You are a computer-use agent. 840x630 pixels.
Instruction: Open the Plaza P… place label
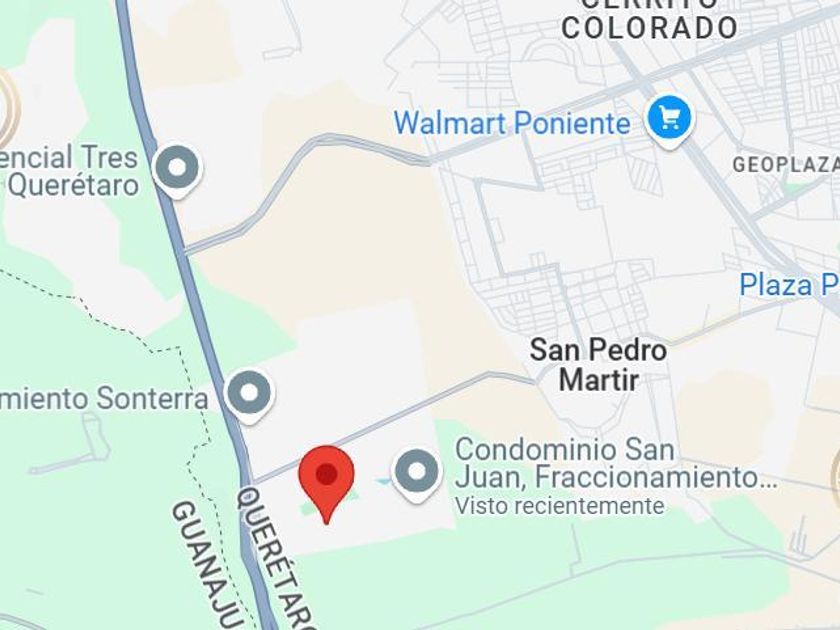[789, 284]
